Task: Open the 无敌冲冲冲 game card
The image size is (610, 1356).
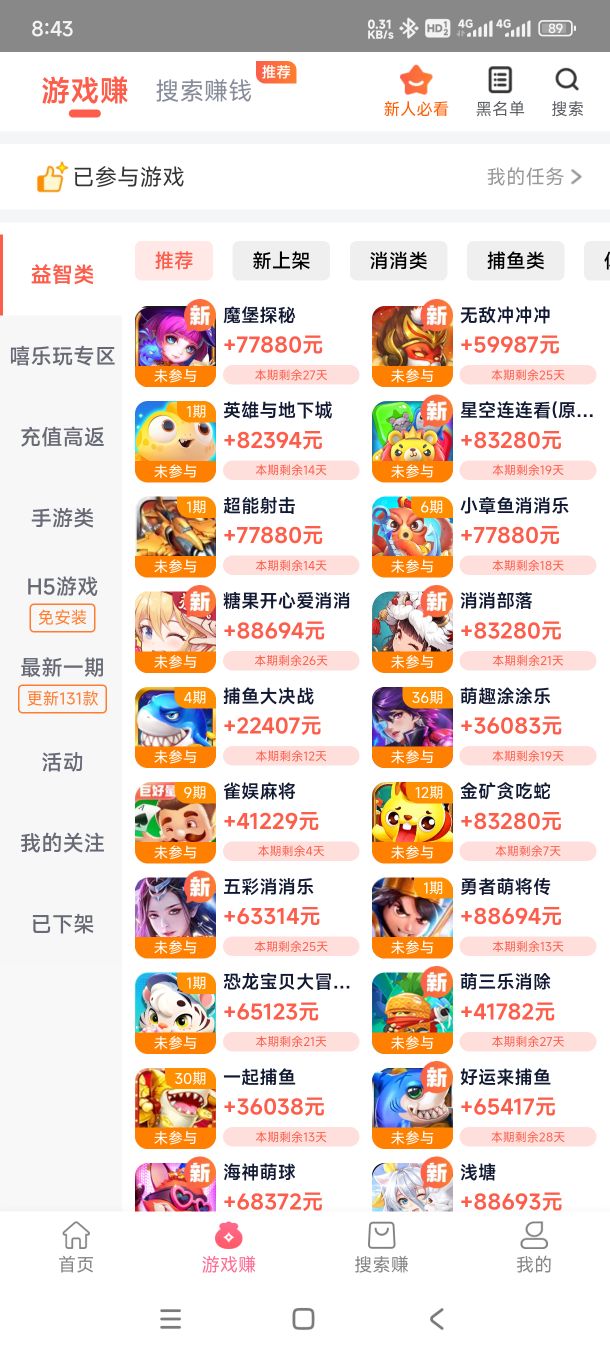Action: coord(484,346)
